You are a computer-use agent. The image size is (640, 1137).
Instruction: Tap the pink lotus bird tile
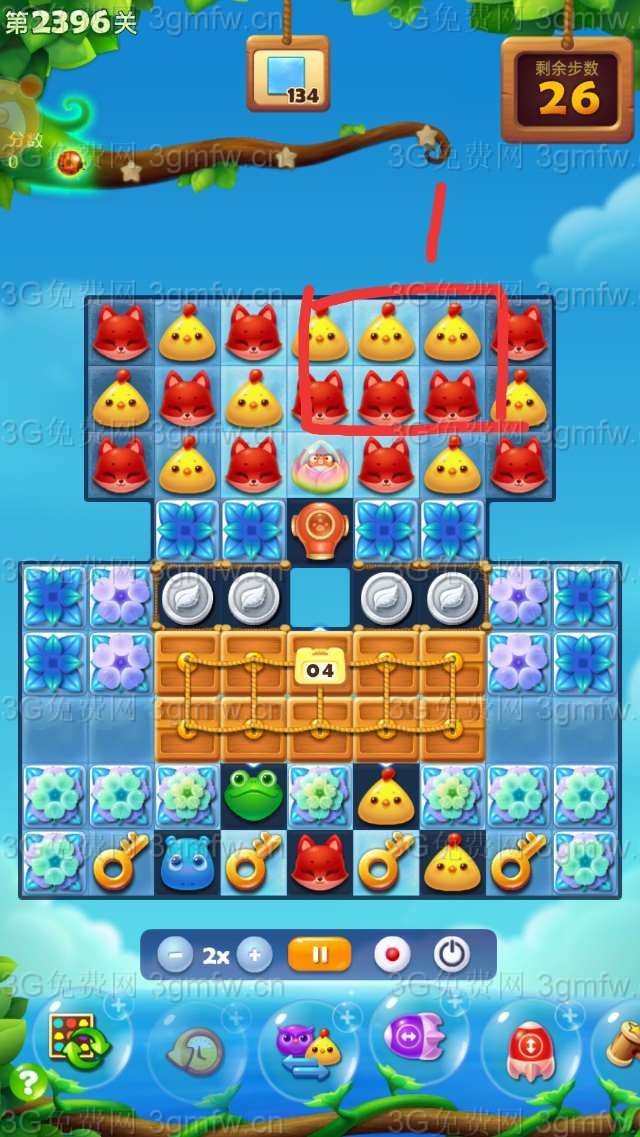coord(320,466)
